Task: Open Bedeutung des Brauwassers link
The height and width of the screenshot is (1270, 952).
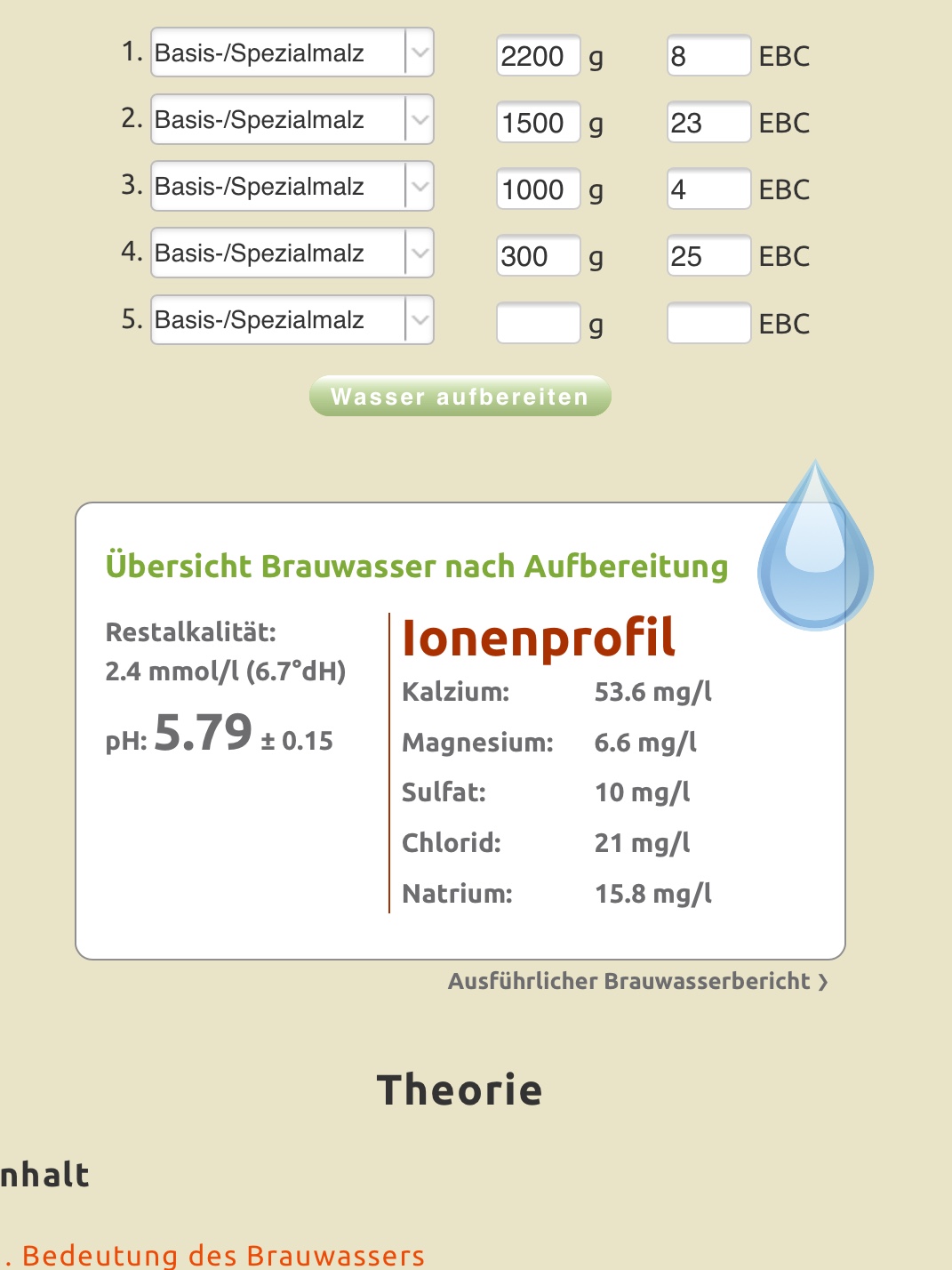Action: tap(222, 1255)
